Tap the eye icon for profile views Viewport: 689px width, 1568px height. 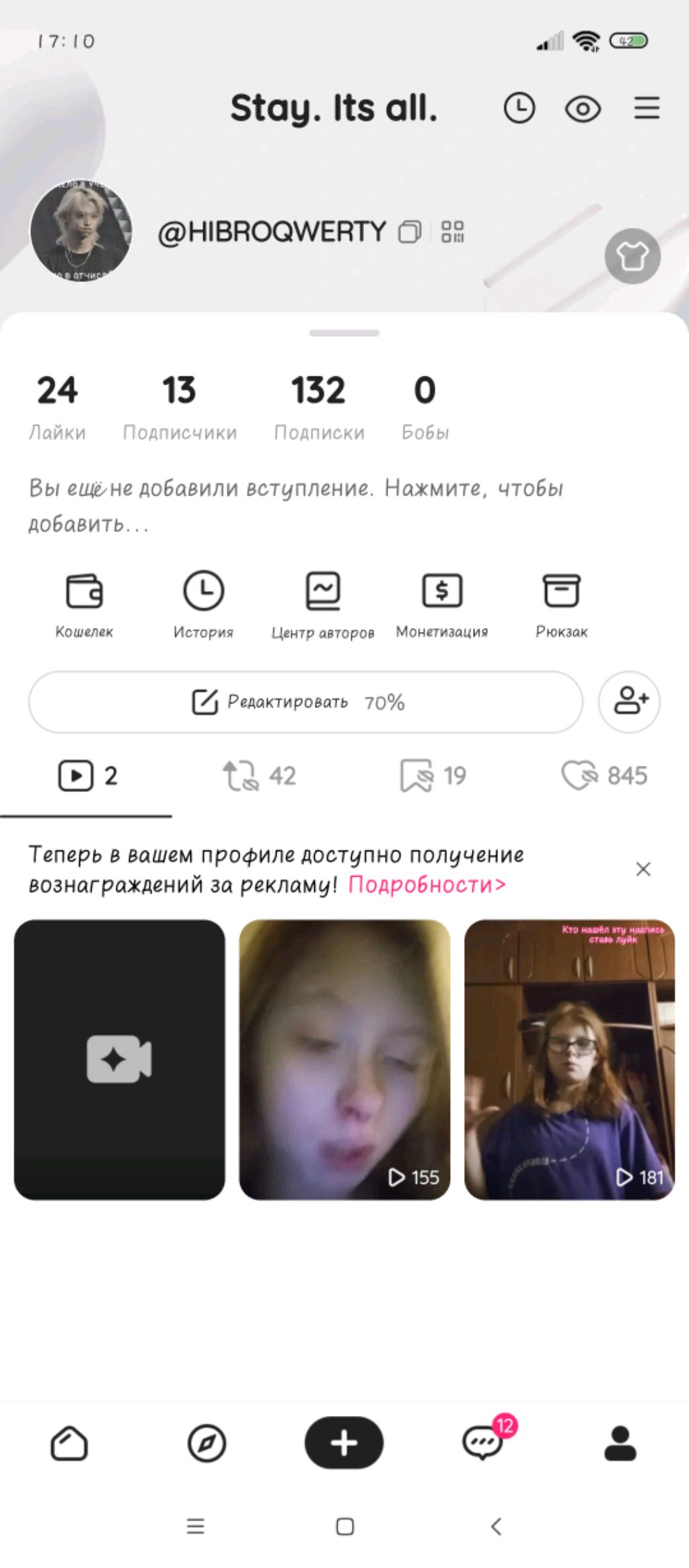583,109
